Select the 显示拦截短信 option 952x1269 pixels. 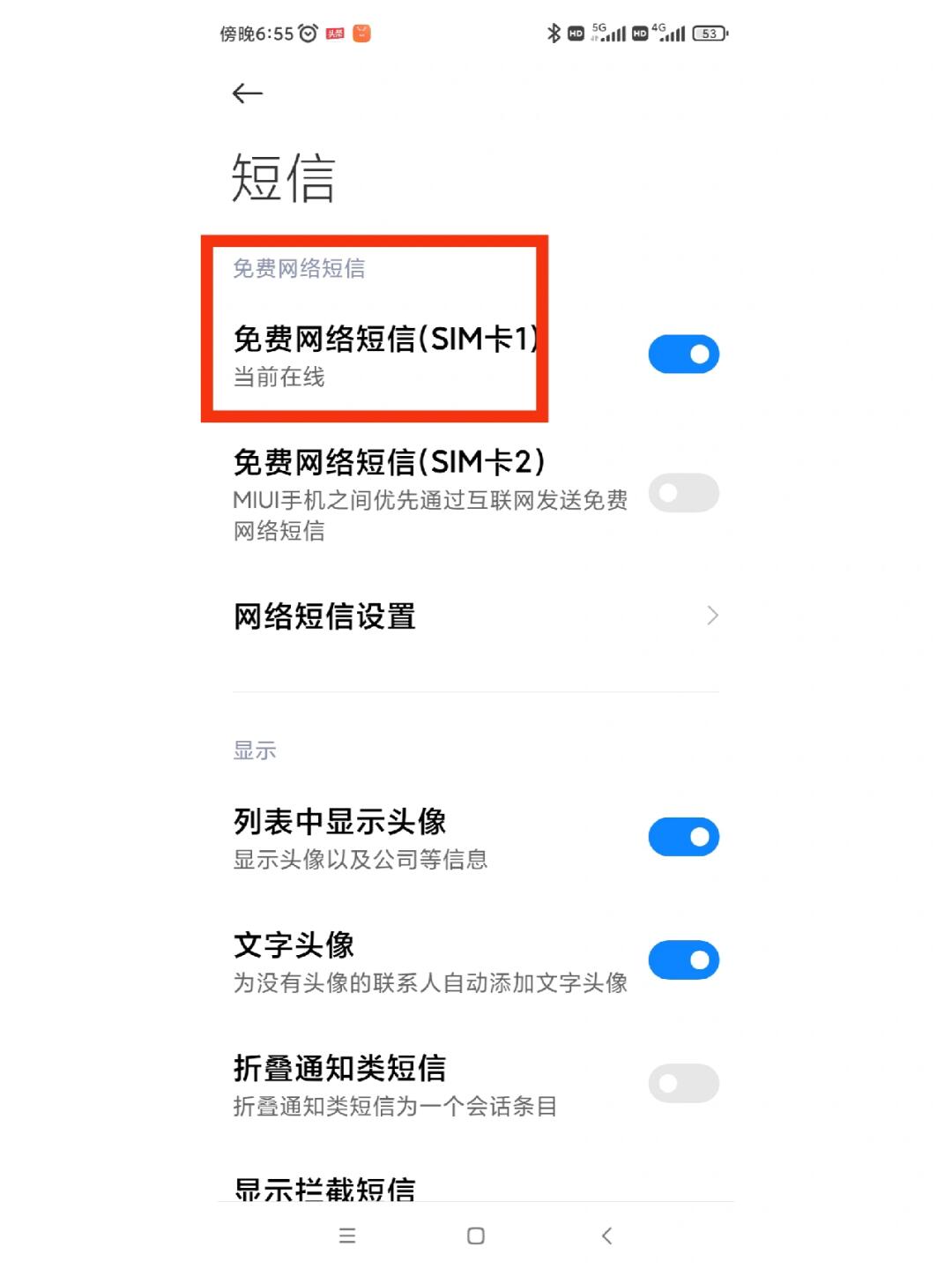coord(324,1189)
